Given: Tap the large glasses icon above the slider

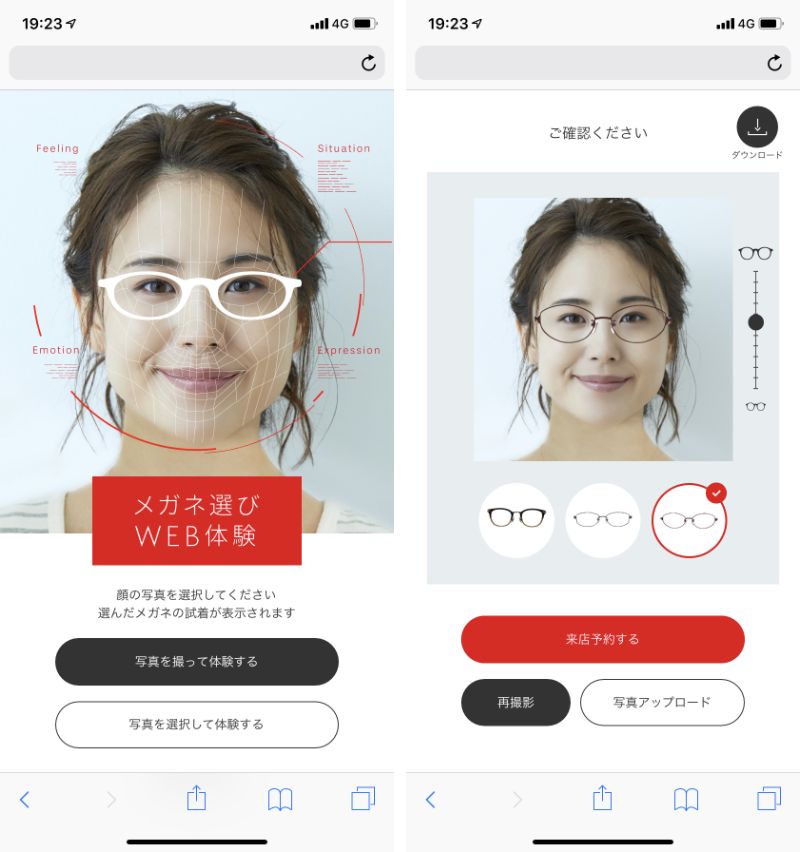Looking at the screenshot, I should [756, 253].
